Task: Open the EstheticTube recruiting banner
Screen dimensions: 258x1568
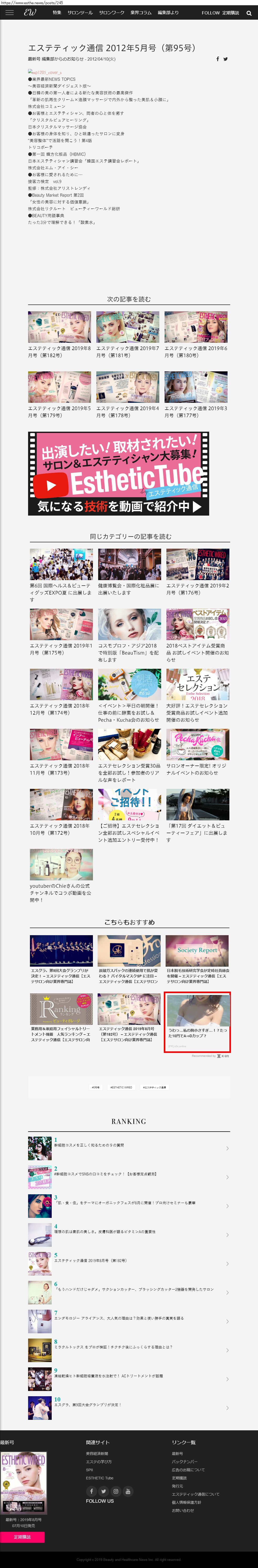Action: 119,474
